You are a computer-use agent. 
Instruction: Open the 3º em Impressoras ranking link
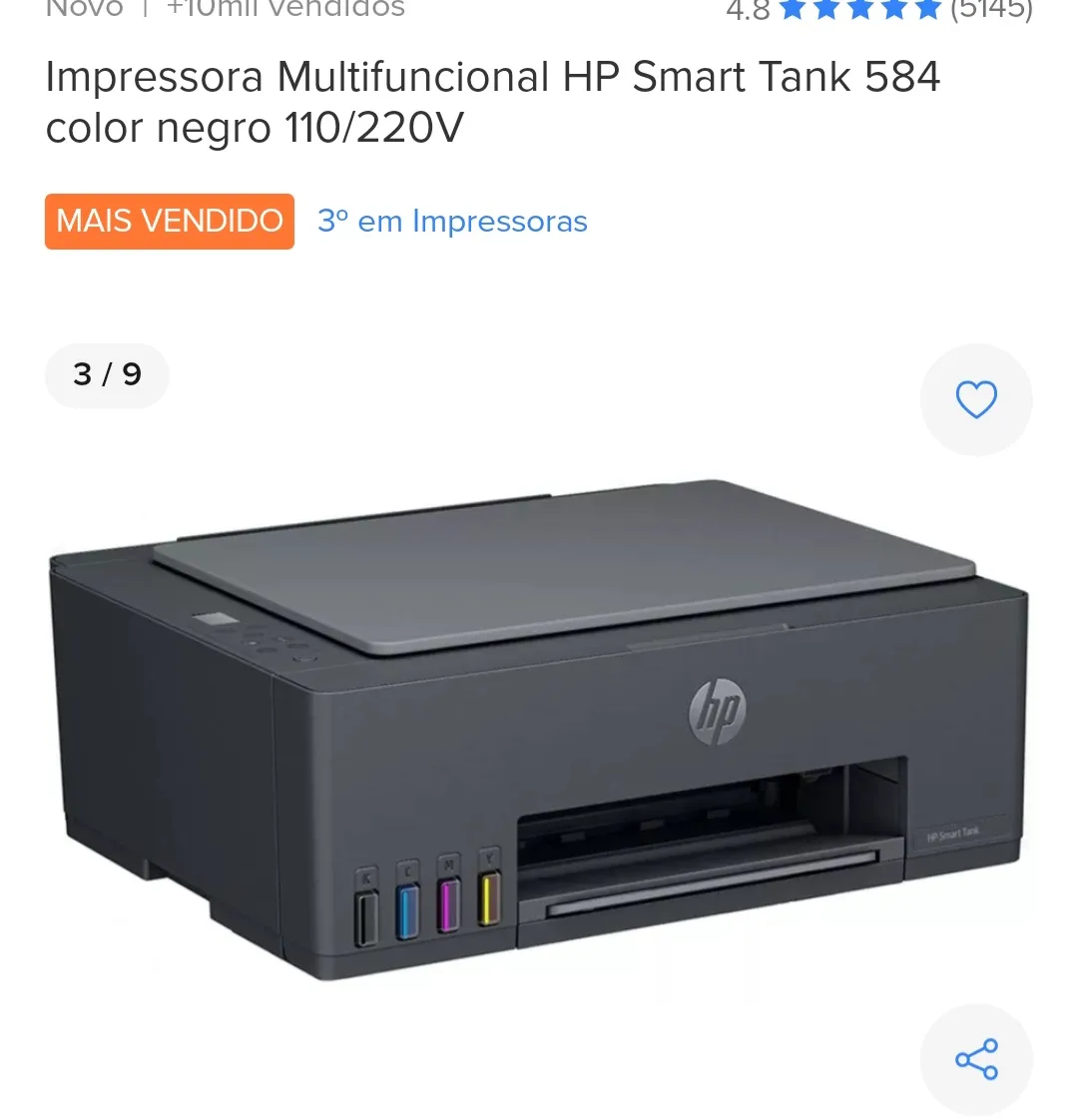point(452,222)
